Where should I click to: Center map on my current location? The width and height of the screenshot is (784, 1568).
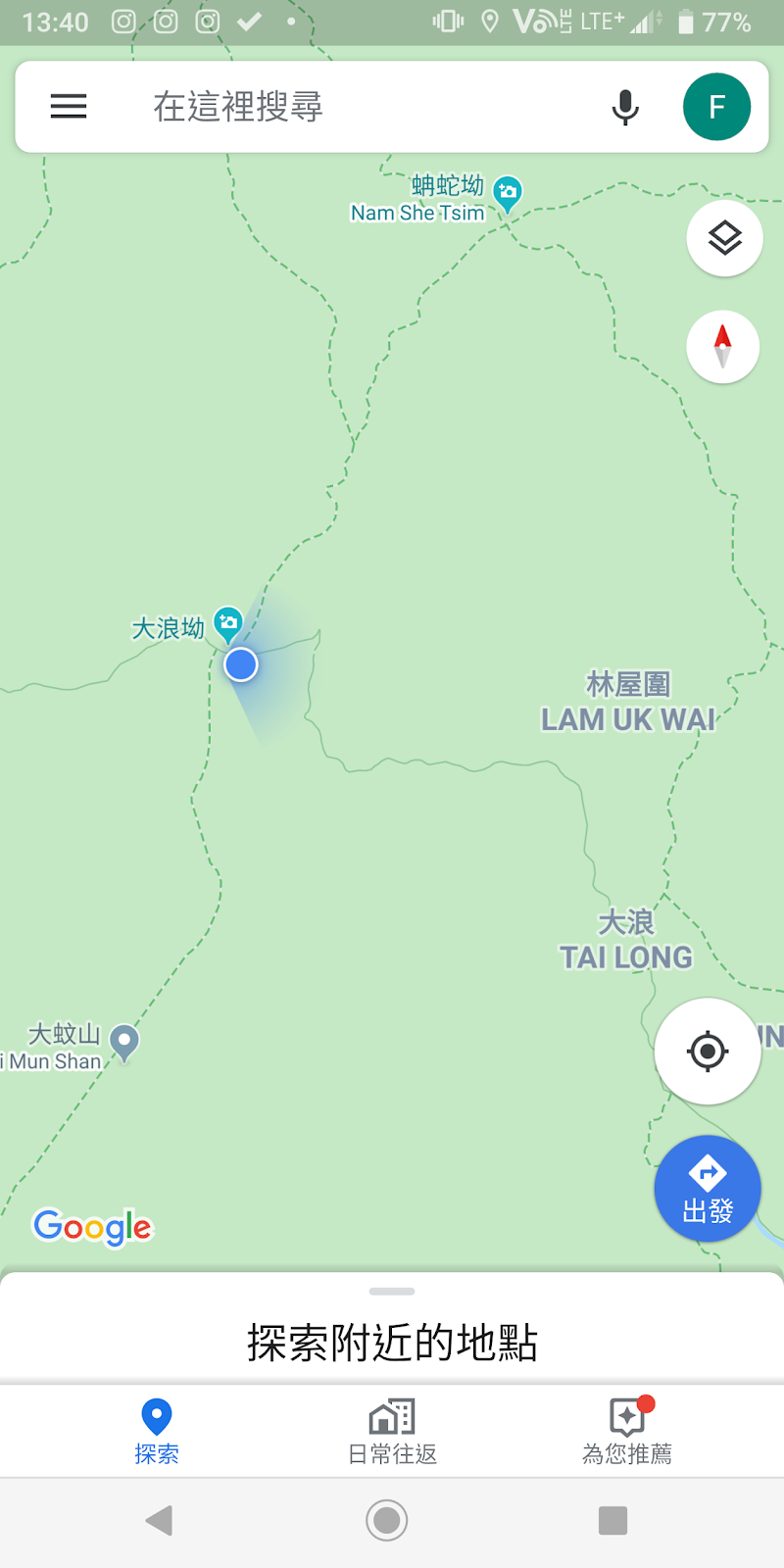click(x=707, y=1052)
